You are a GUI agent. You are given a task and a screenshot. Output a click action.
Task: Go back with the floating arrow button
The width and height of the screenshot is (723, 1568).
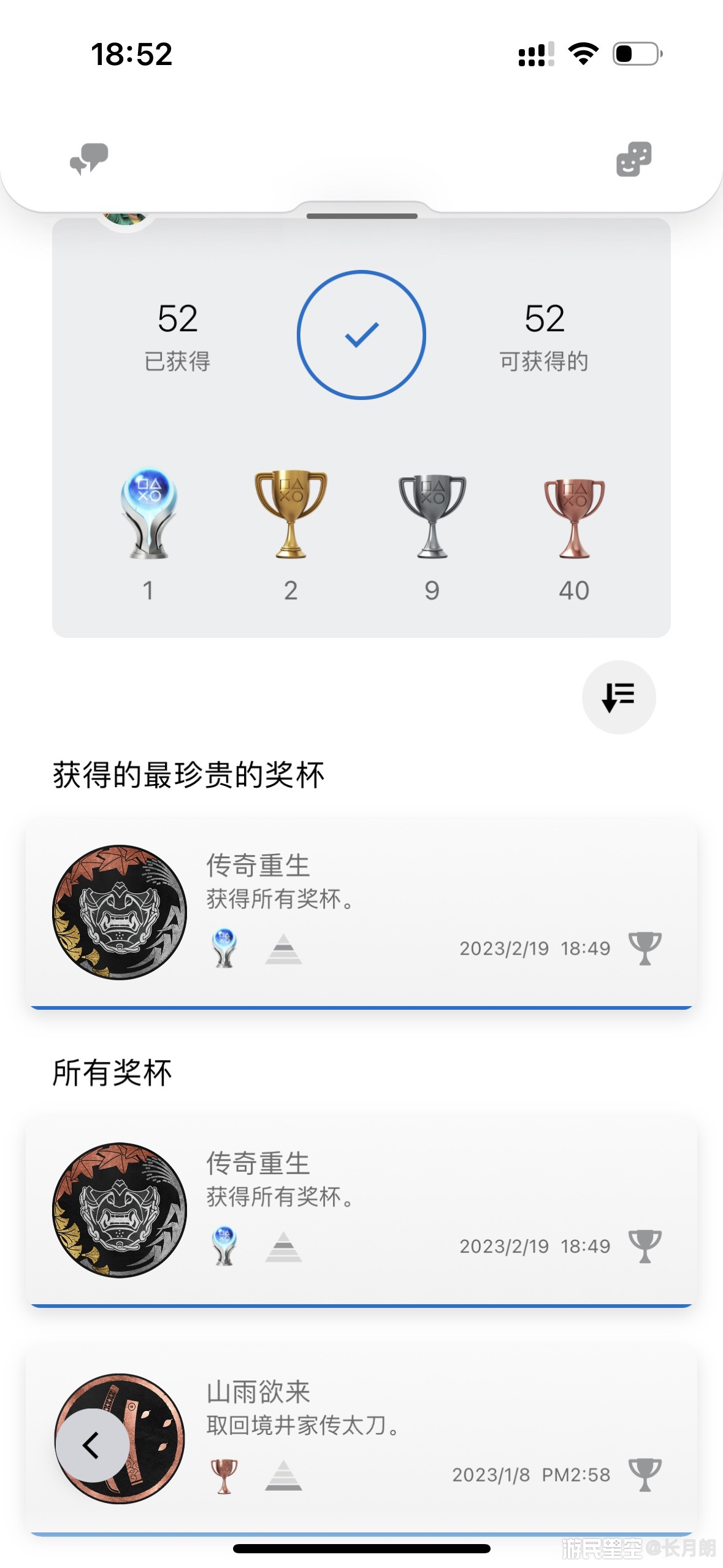pyautogui.click(x=93, y=1445)
